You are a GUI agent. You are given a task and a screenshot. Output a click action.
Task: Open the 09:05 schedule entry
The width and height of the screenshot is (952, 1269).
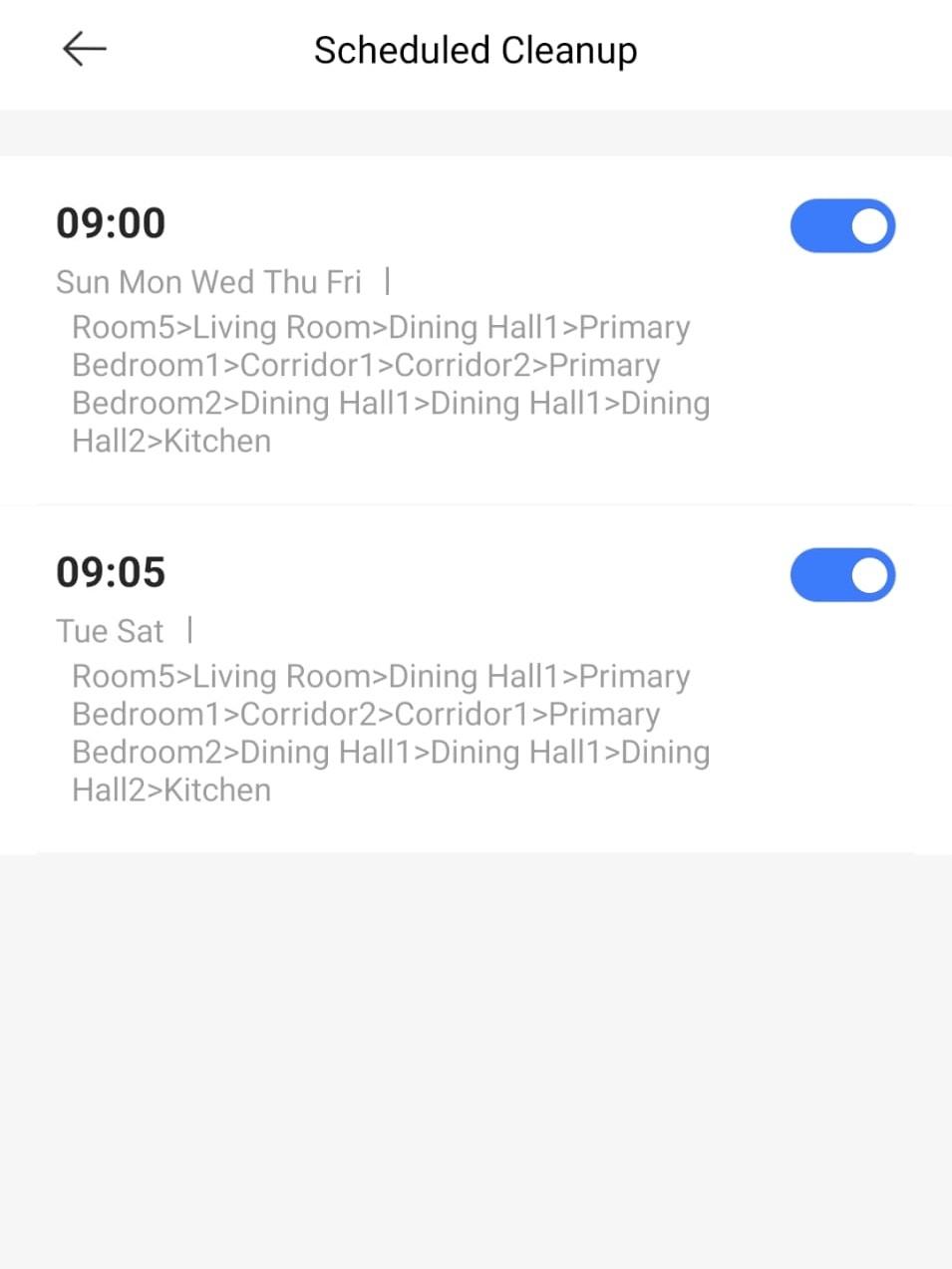(399, 678)
